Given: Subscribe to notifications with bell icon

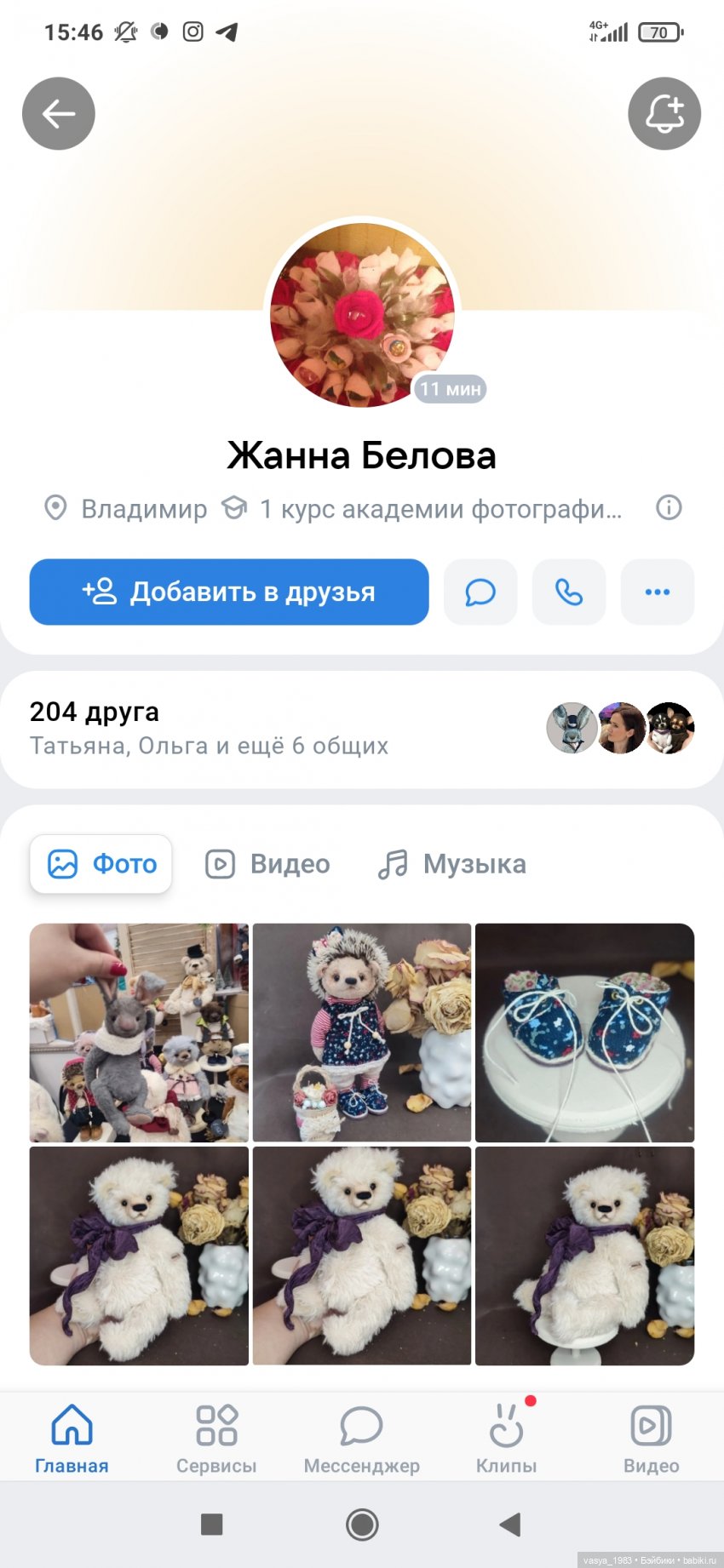Looking at the screenshot, I should (x=664, y=114).
